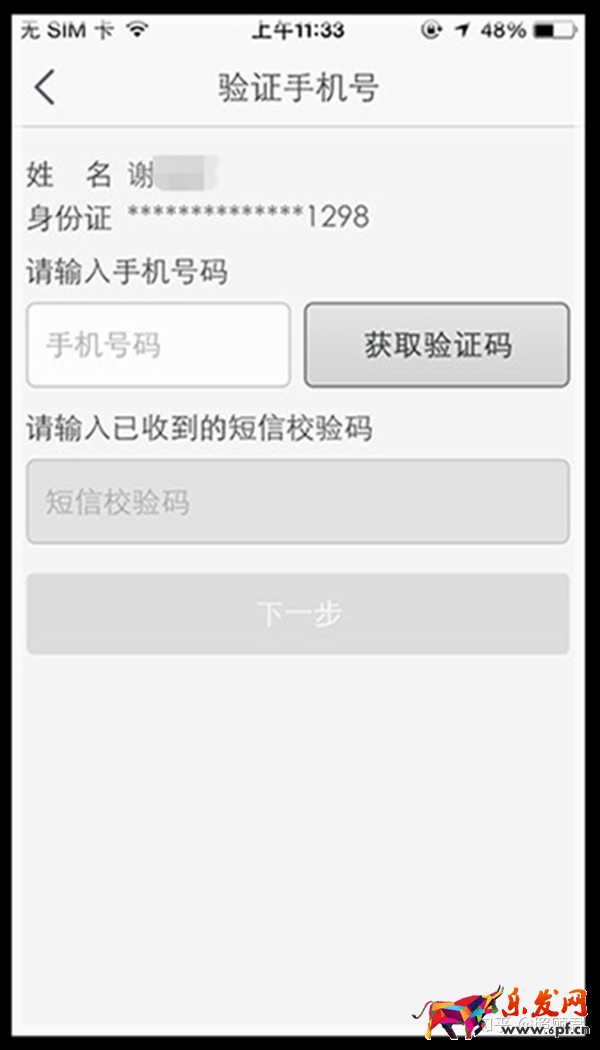Tap the 下一步 button
This screenshot has height=1050, width=600.
click(x=297, y=614)
